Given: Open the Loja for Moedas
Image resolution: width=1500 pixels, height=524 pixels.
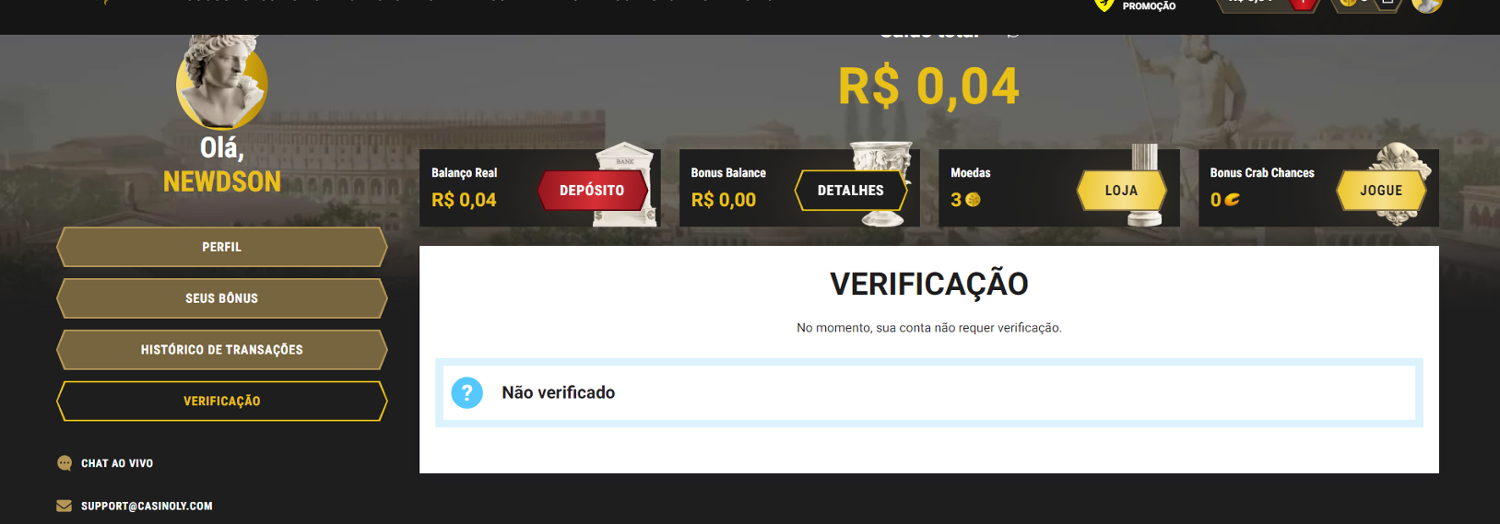Looking at the screenshot, I should click(1120, 190).
